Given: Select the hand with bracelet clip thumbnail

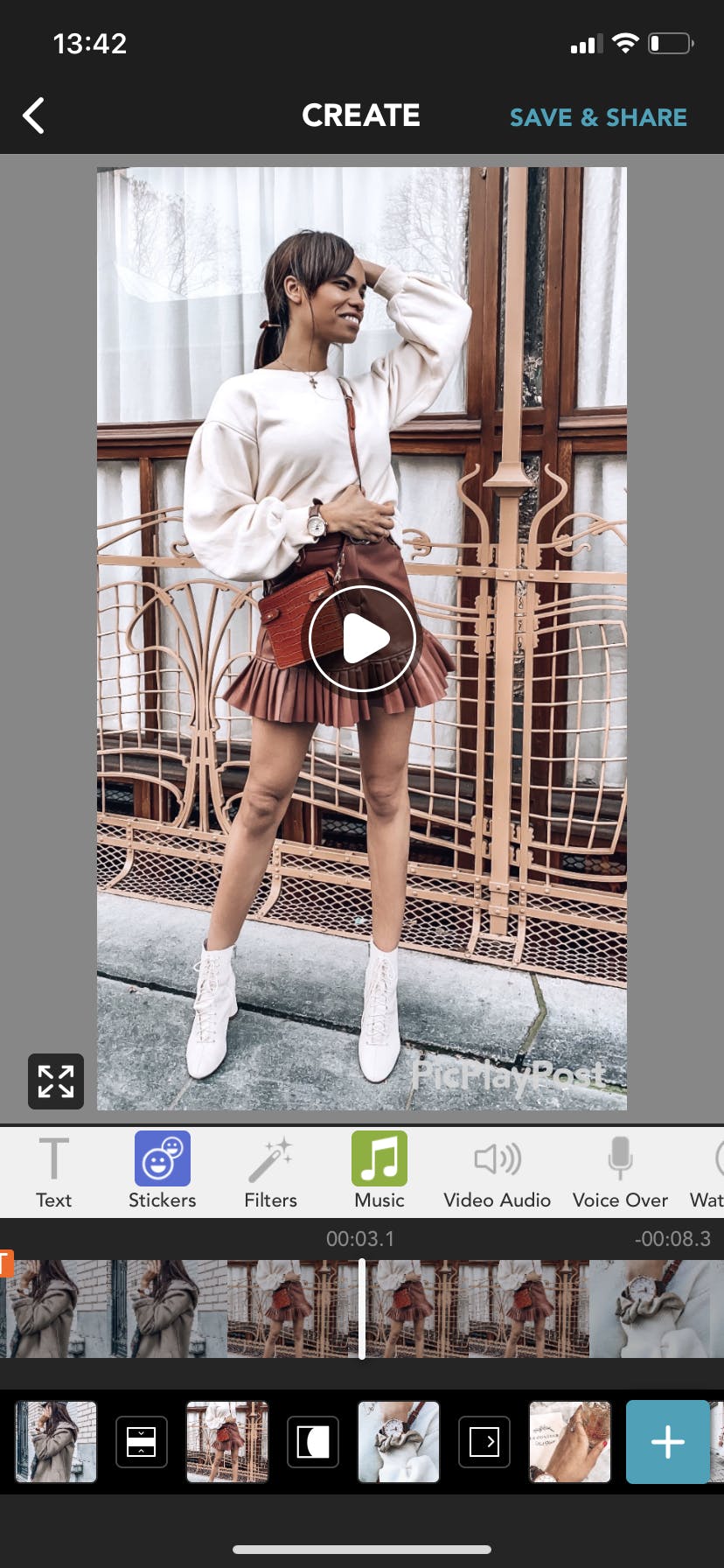Looking at the screenshot, I should [x=569, y=1442].
